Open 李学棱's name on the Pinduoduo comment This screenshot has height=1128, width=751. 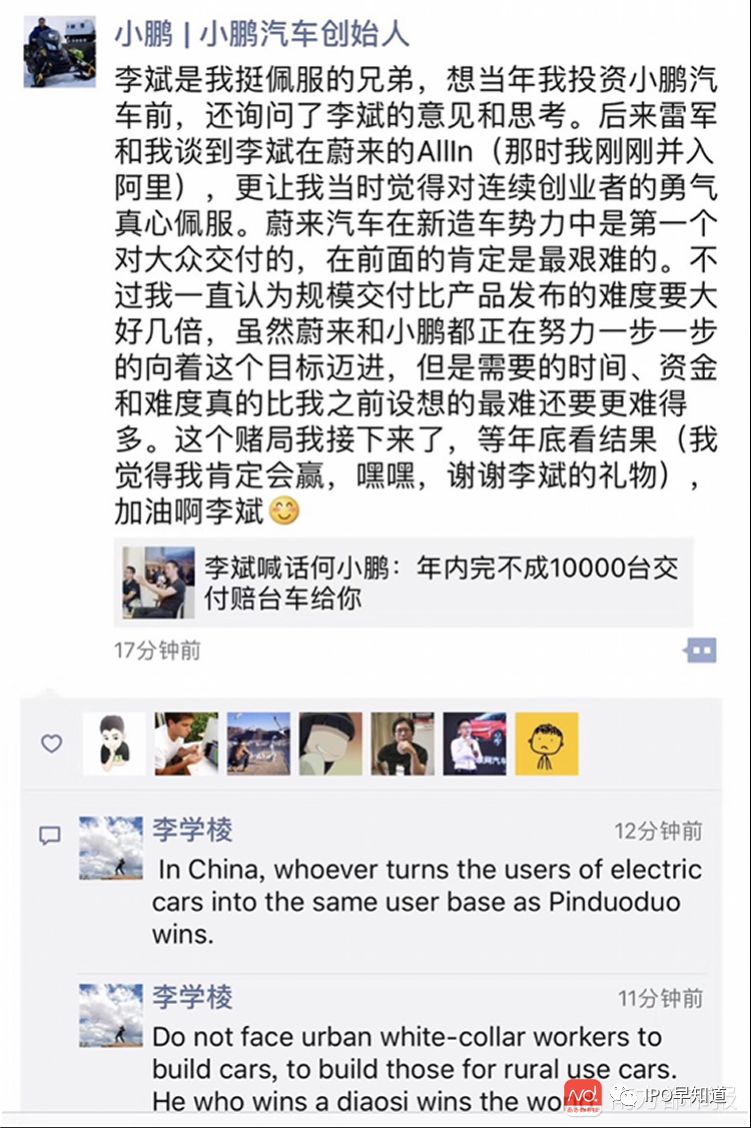click(x=192, y=829)
